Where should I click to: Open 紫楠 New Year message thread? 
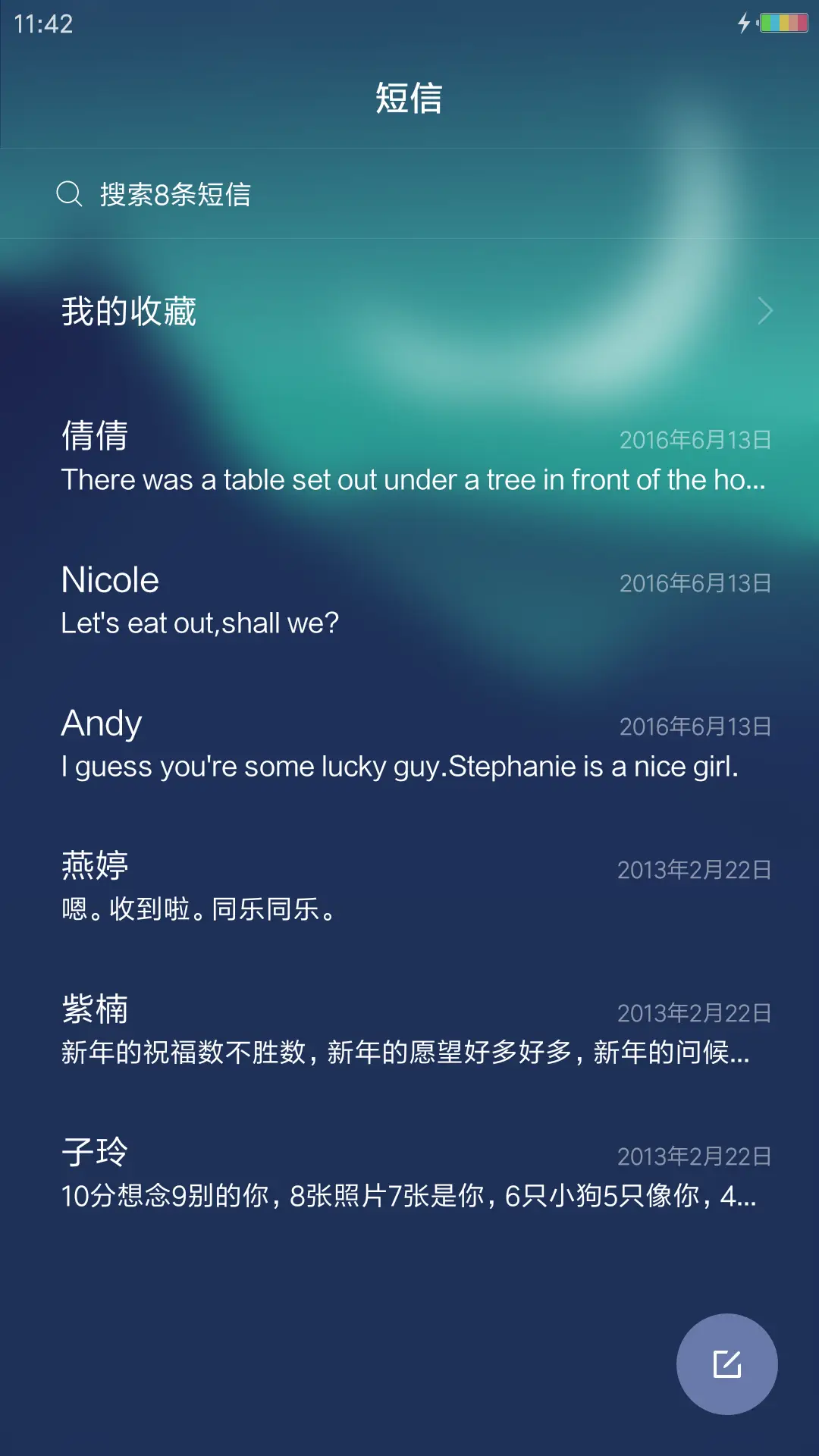(x=409, y=1031)
